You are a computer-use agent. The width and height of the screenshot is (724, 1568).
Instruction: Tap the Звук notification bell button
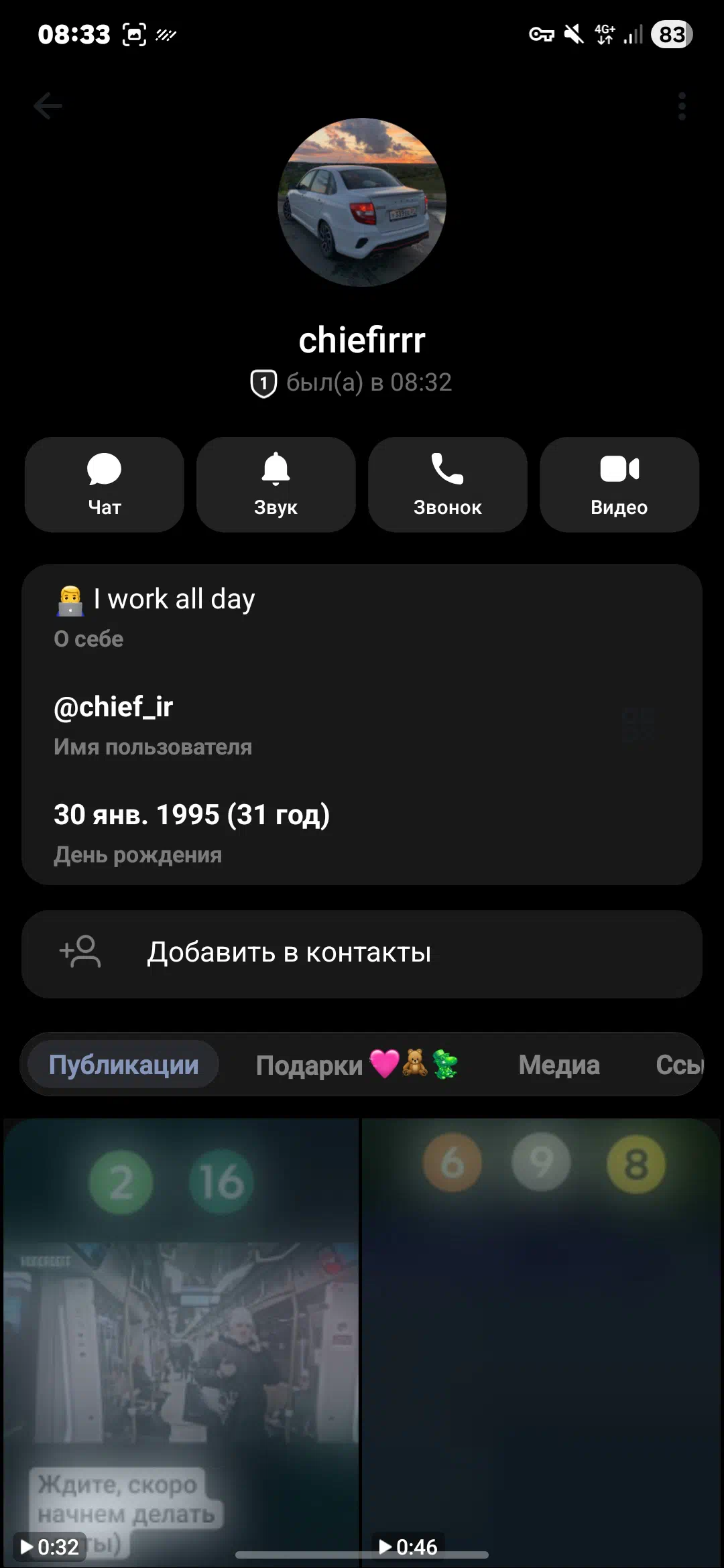coord(276,484)
